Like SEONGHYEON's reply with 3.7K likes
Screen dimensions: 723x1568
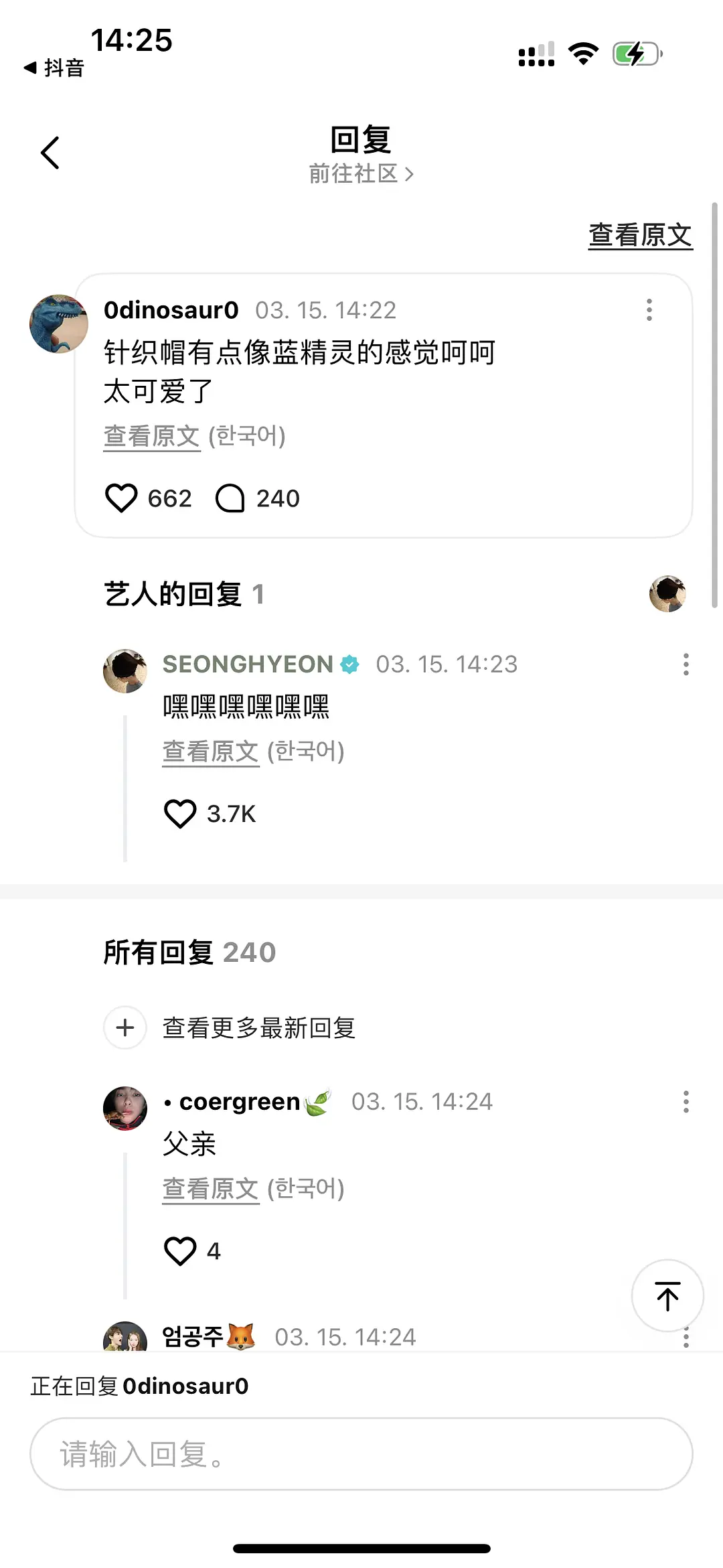point(180,814)
